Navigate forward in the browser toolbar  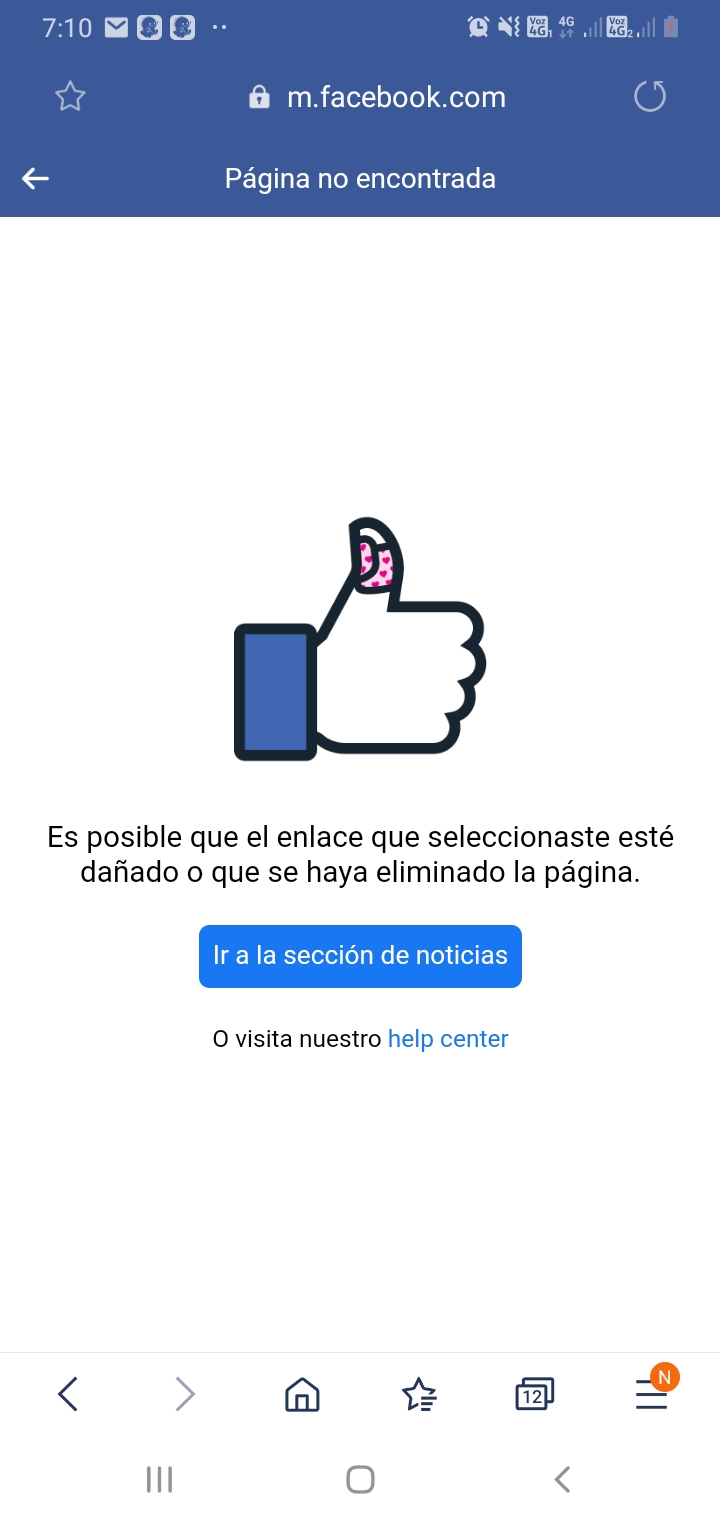point(185,1393)
